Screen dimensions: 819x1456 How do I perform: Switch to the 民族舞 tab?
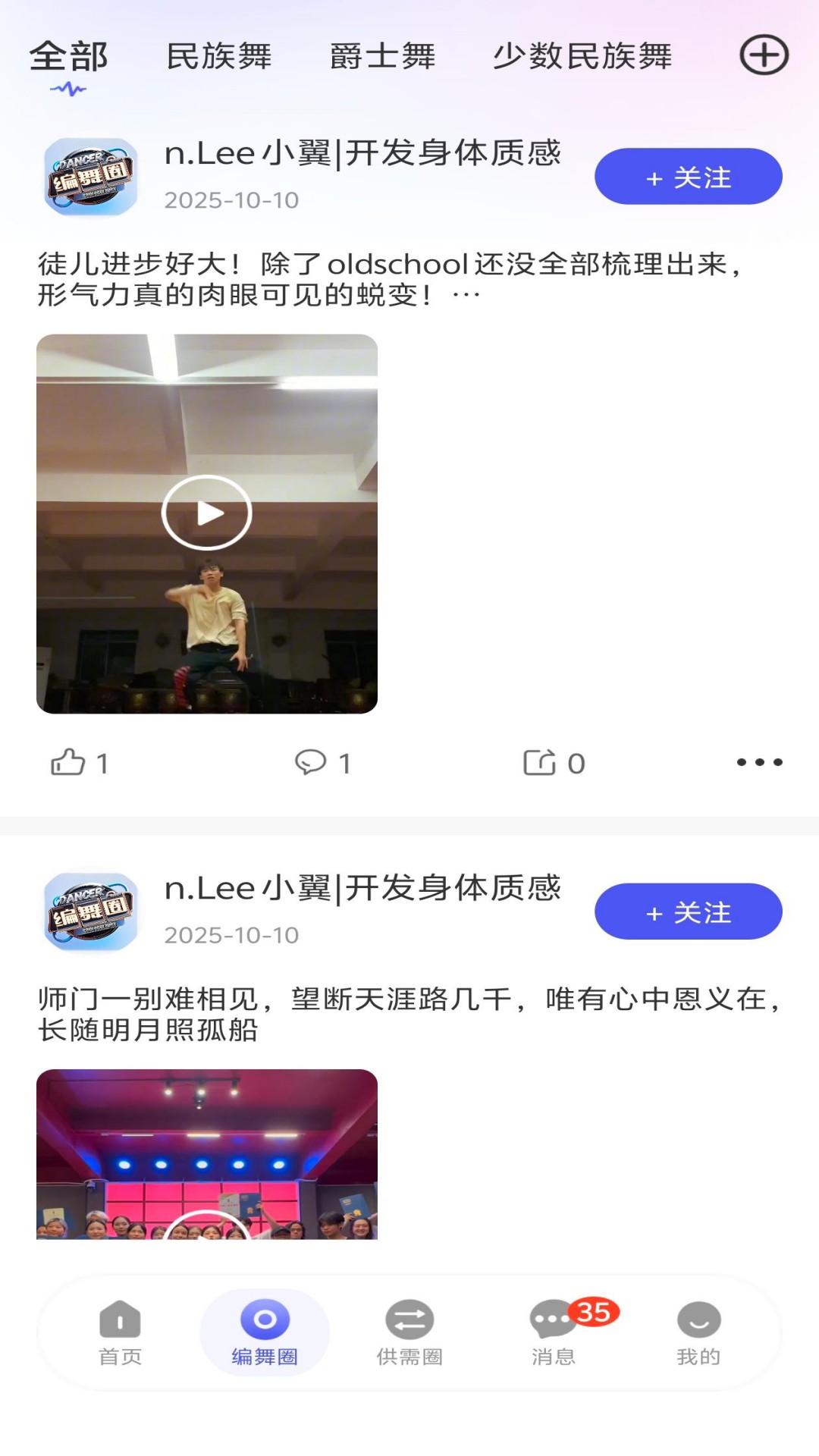pos(219,57)
